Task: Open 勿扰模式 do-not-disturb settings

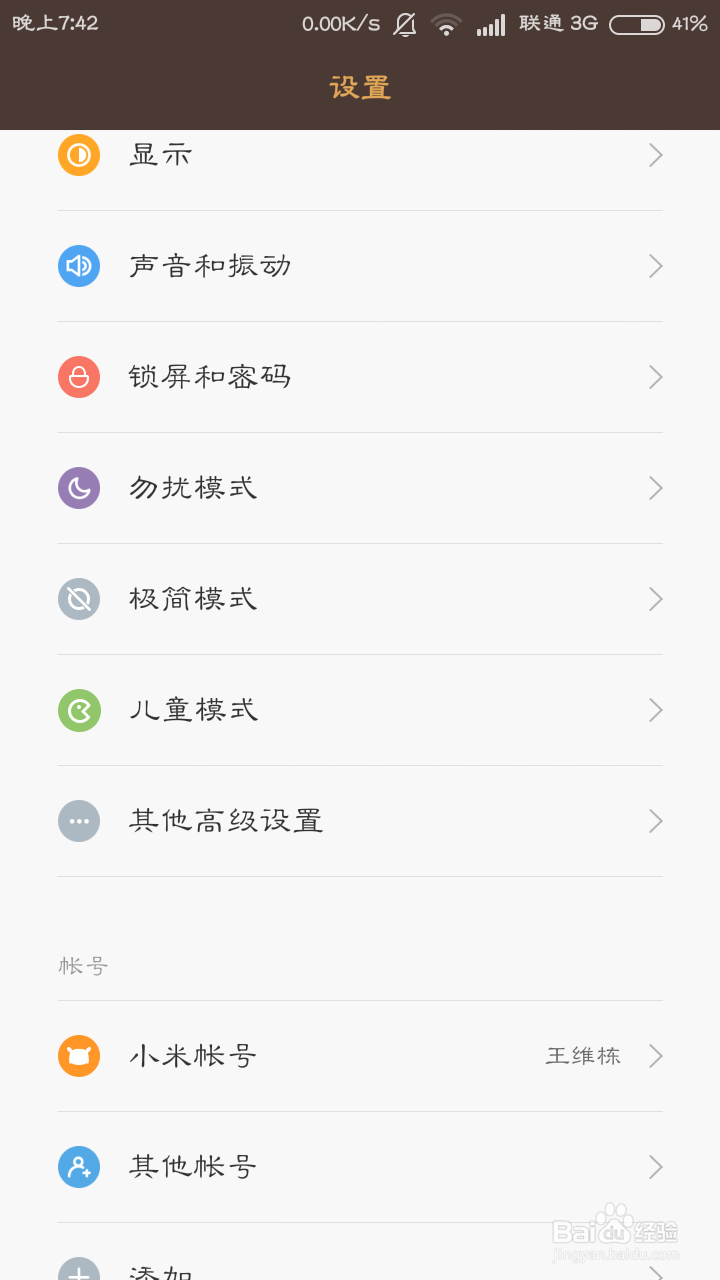Action: (360, 488)
